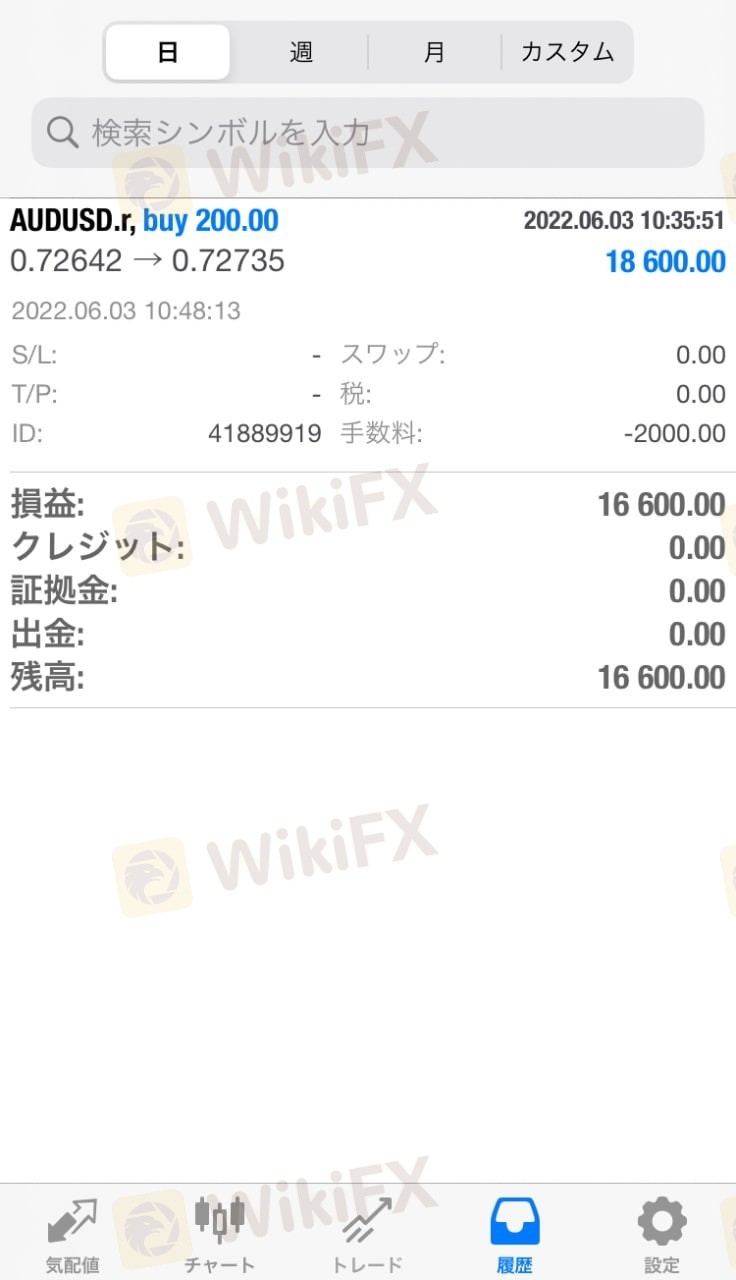Viewport: 736px width, 1280px height.
Task: Select the 日 (day) period segment
Action: click(168, 52)
